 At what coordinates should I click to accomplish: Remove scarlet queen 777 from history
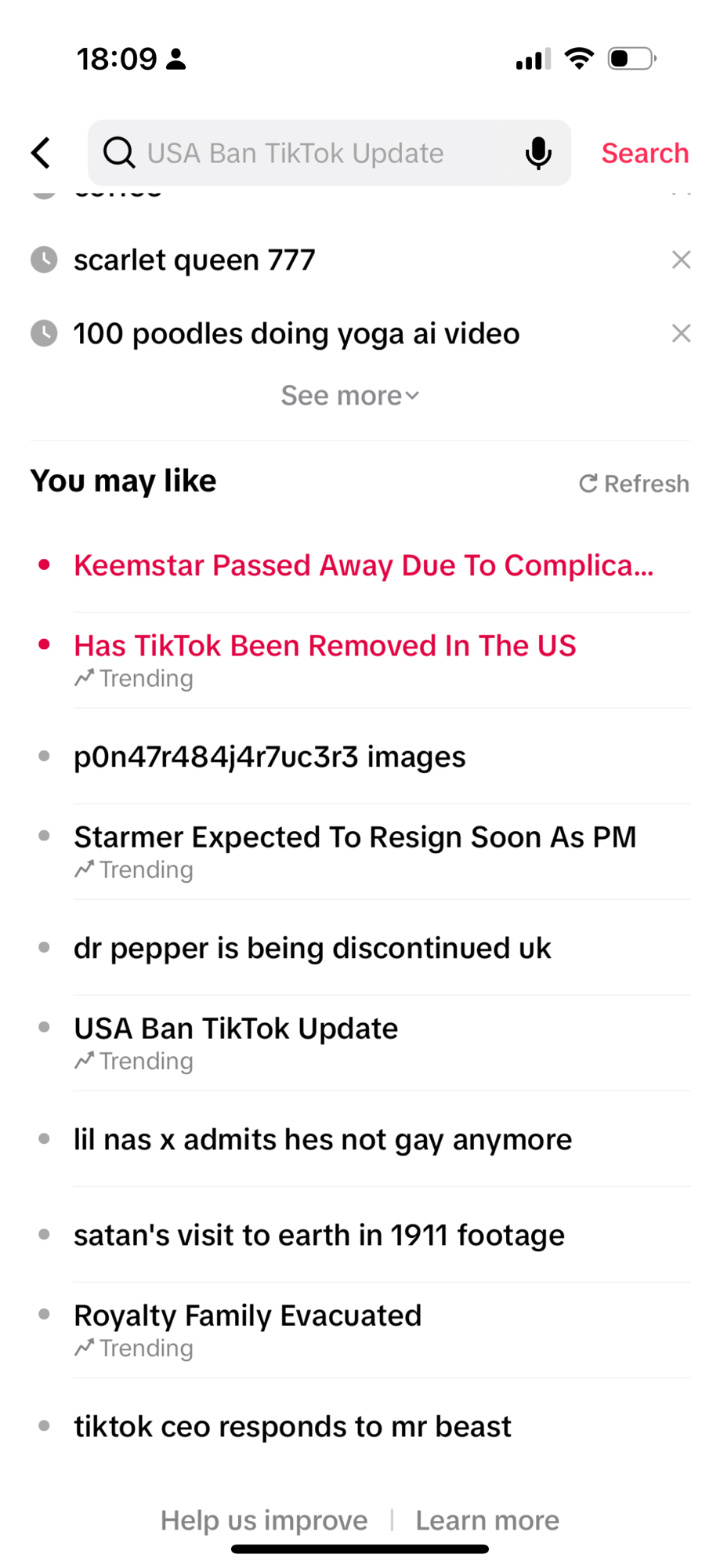681,260
